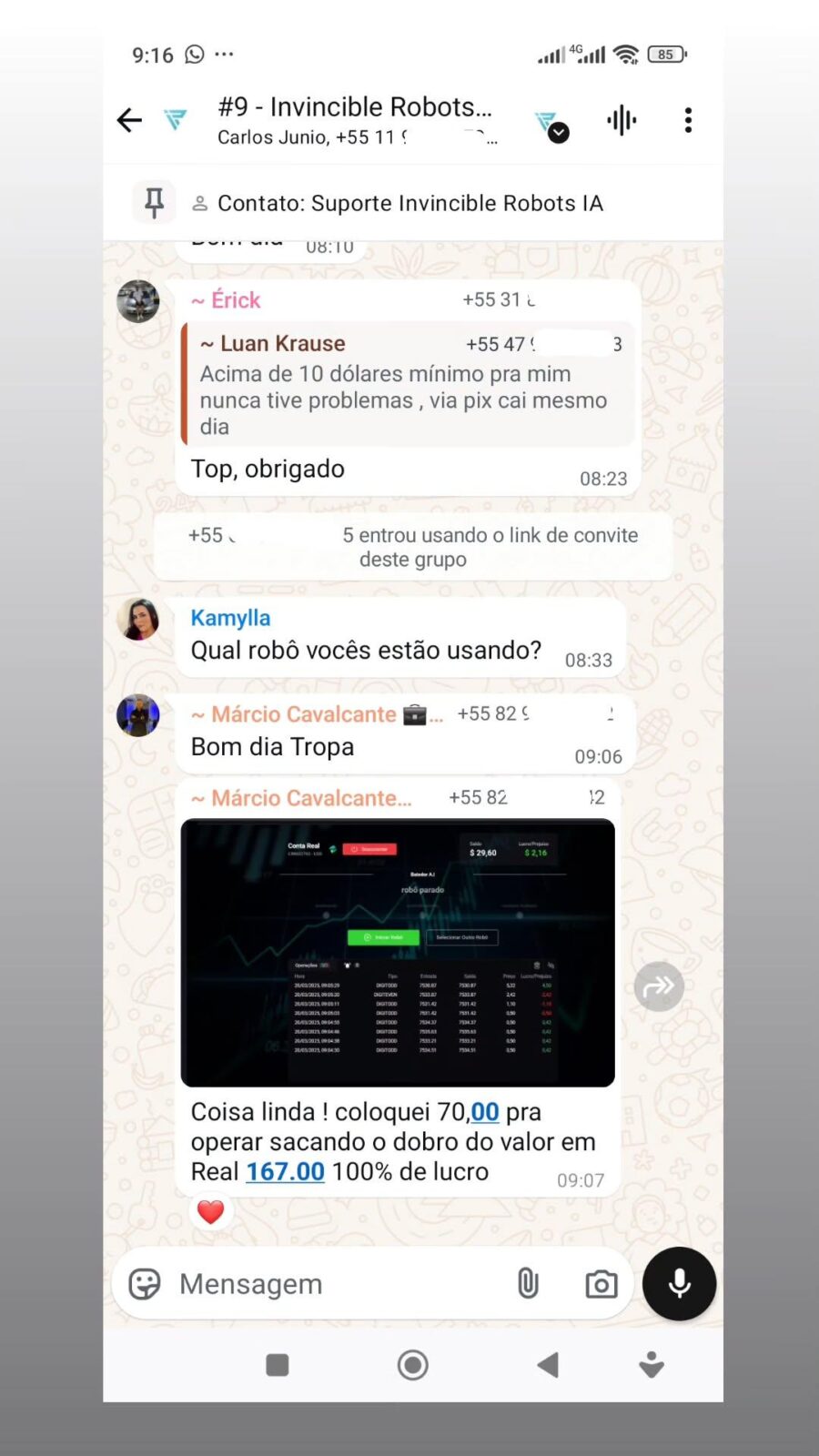This screenshot has height=1456, width=819.
Task: Forward Márcio's image message
Action: coord(659,986)
